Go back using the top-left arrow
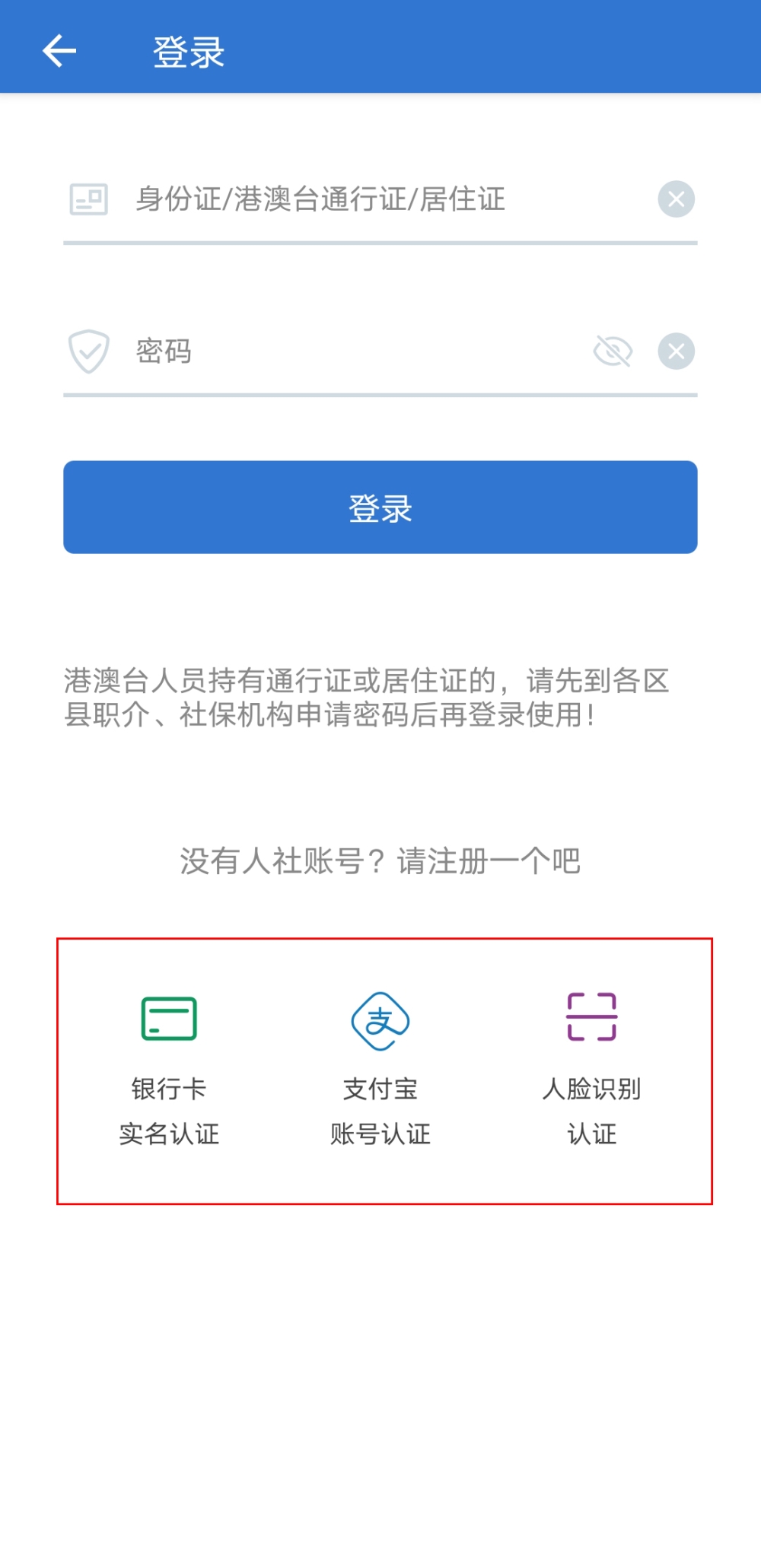This screenshot has height=1568, width=761. (59, 52)
